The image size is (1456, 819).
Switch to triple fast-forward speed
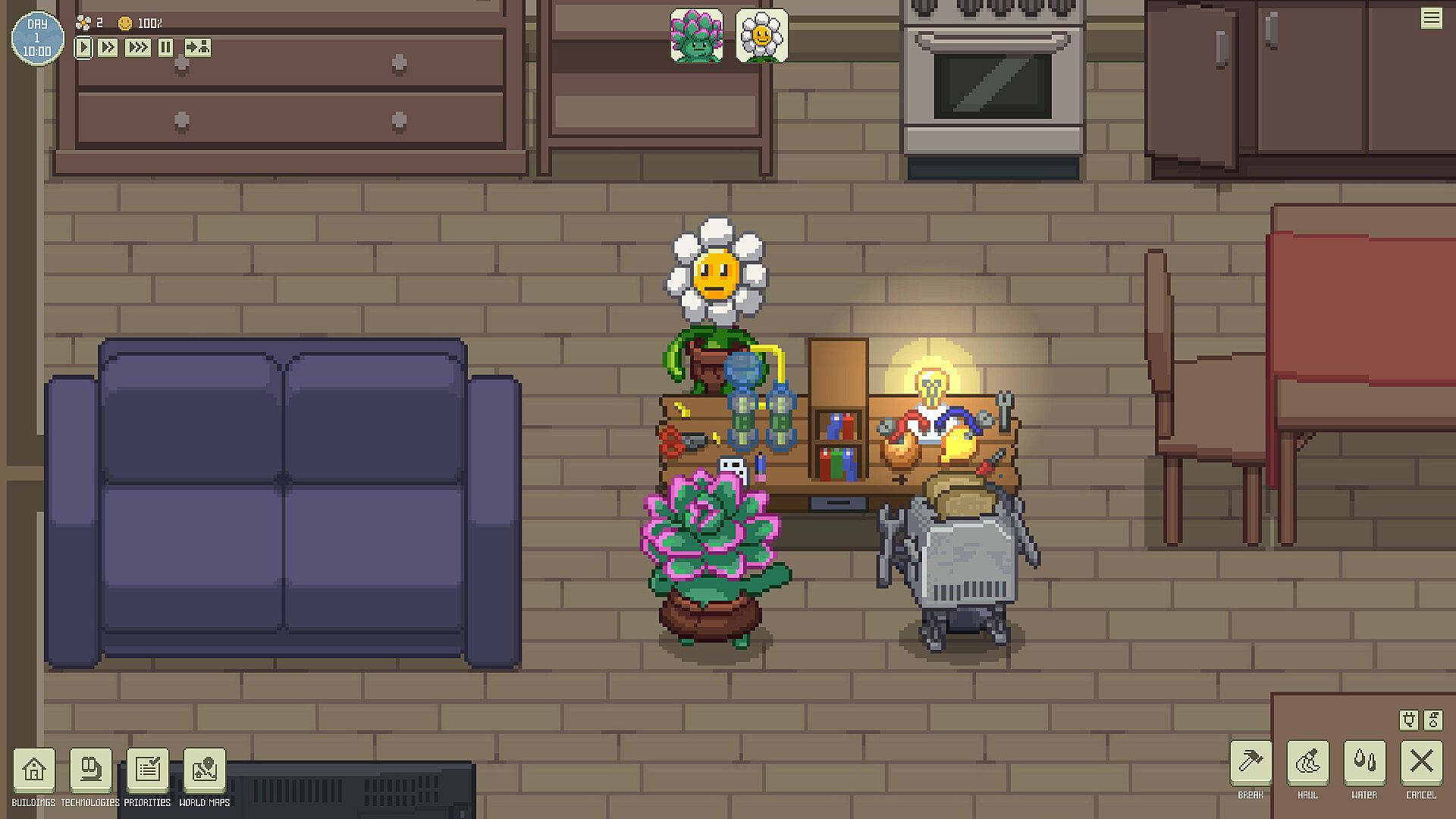tap(138, 48)
